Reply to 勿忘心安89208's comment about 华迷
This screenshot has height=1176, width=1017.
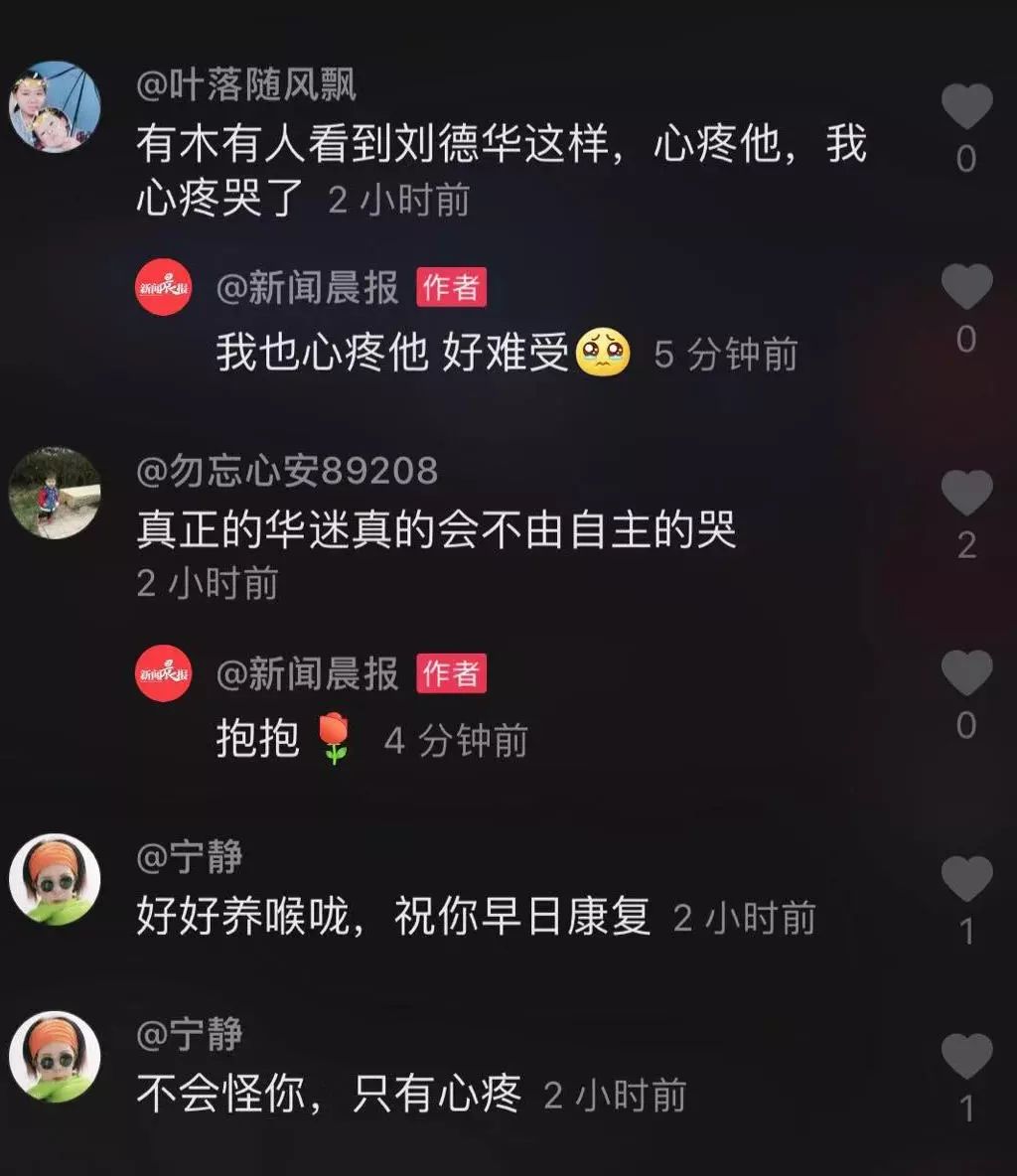point(435,530)
